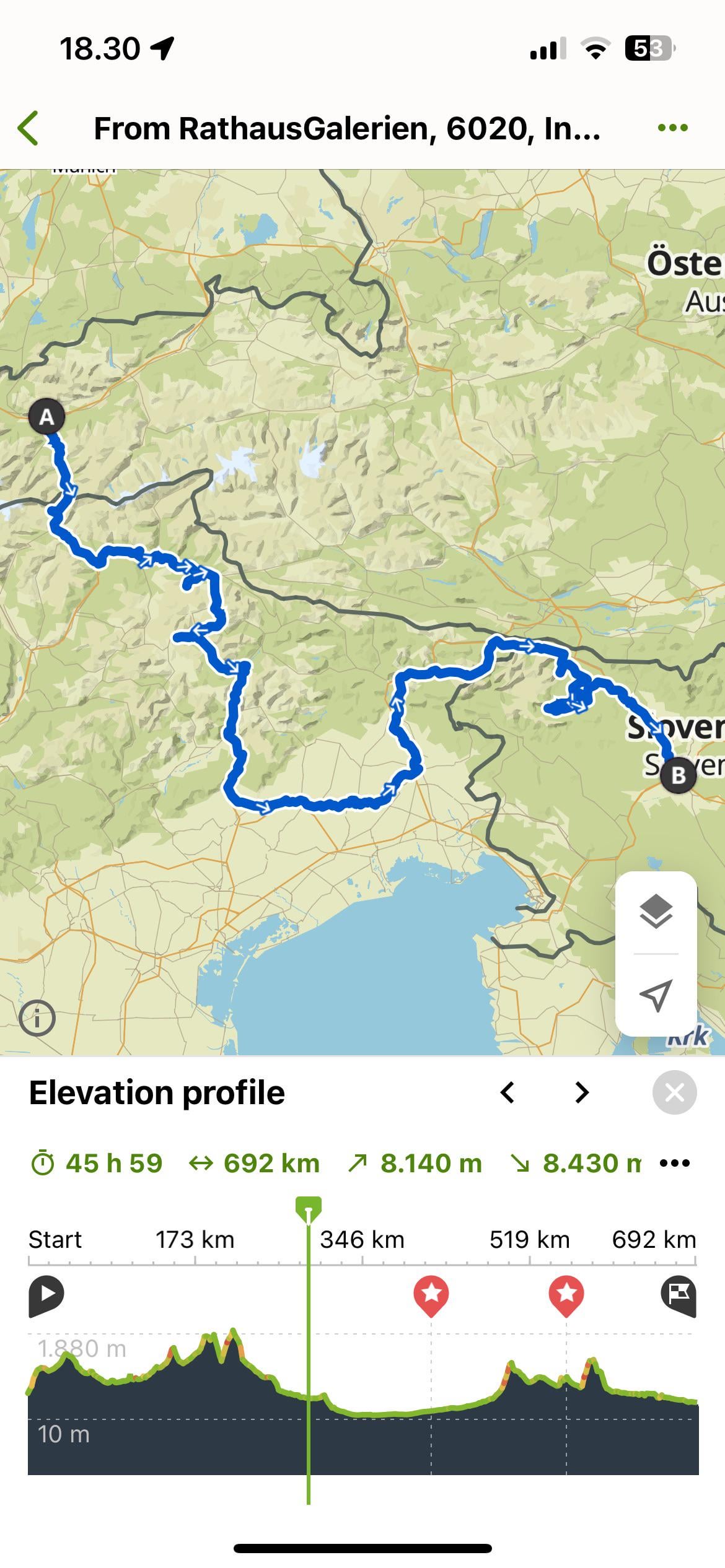The width and height of the screenshot is (725, 1568).
Task: Center map on my current location
Action: coord(656,995)
